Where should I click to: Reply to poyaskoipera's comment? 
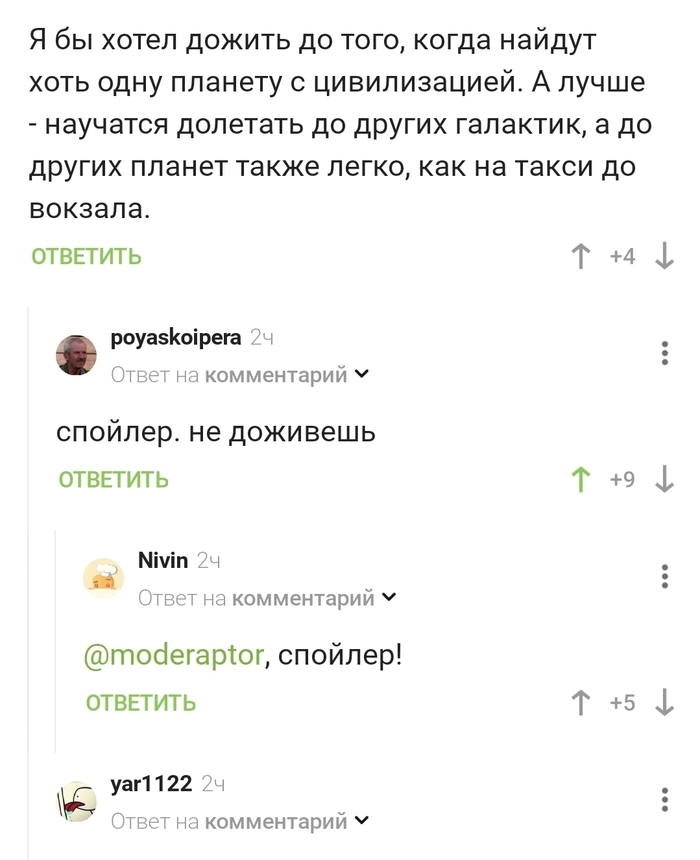[113, 480]
